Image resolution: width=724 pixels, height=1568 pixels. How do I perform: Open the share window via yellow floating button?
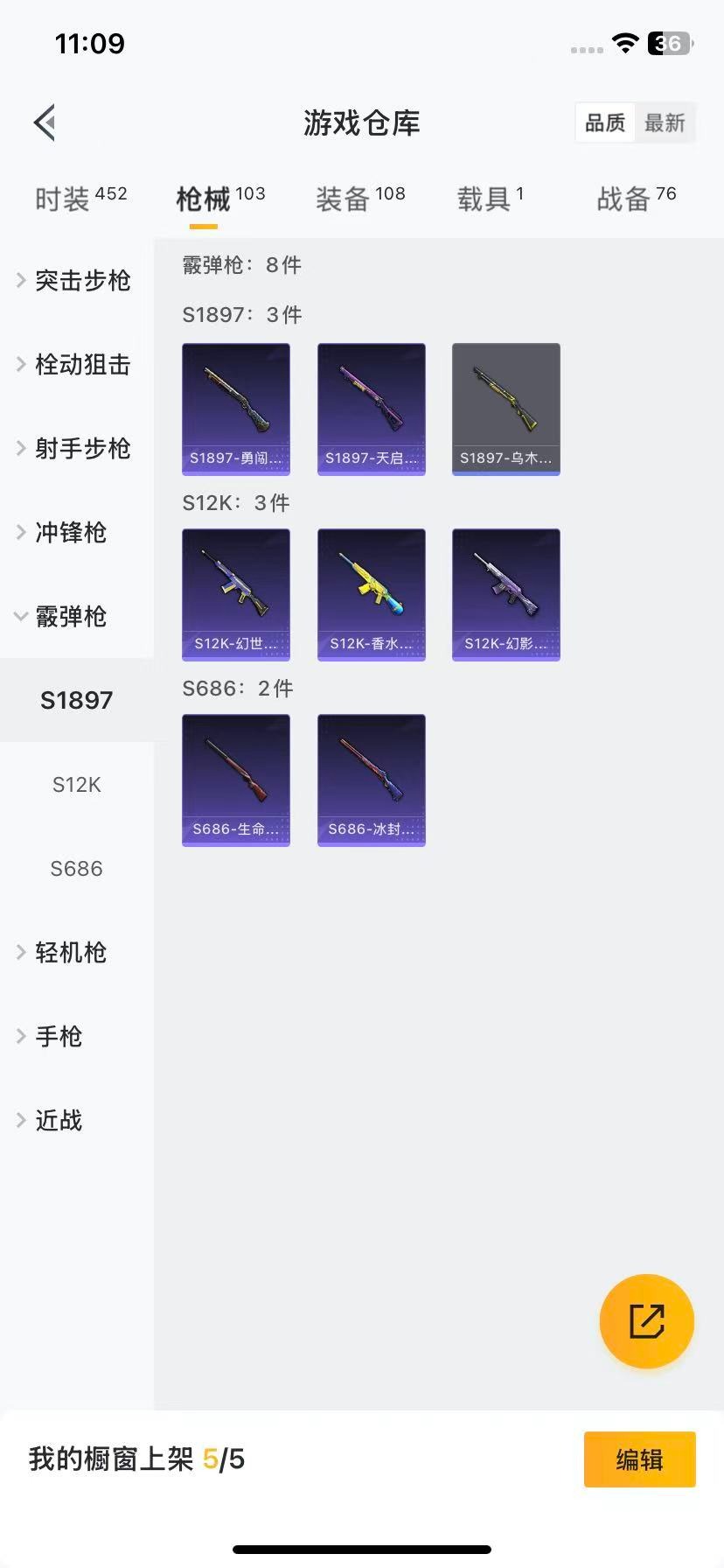coord(646,1321)
